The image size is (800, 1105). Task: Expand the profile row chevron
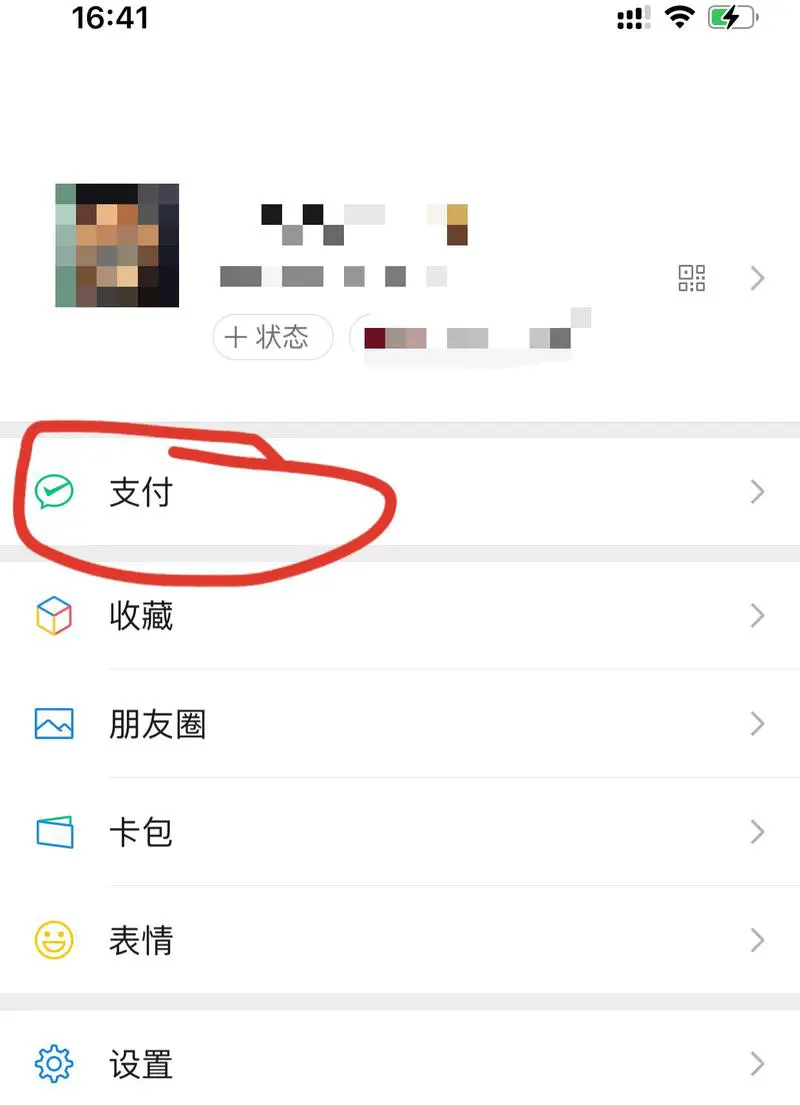pos(757,279)
